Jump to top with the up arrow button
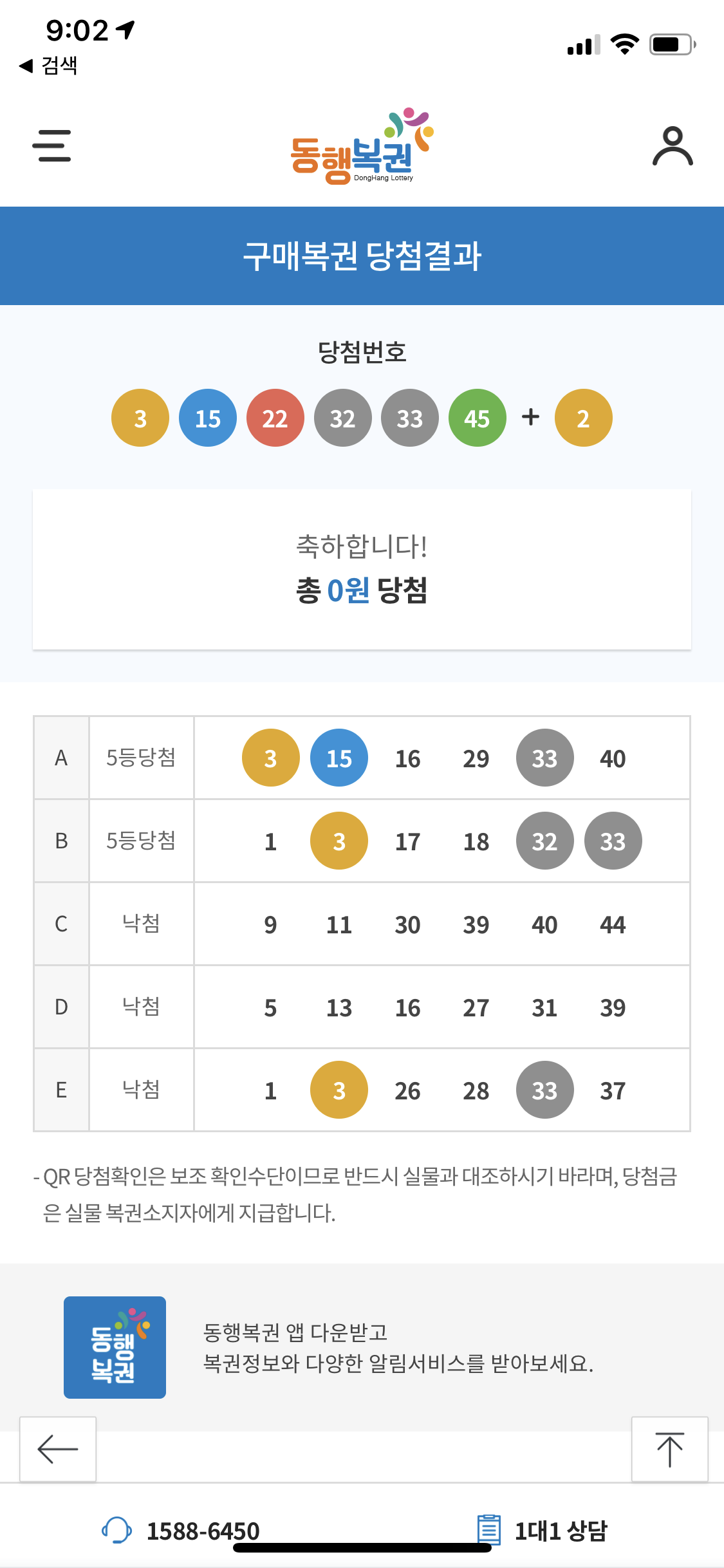 669,1449
